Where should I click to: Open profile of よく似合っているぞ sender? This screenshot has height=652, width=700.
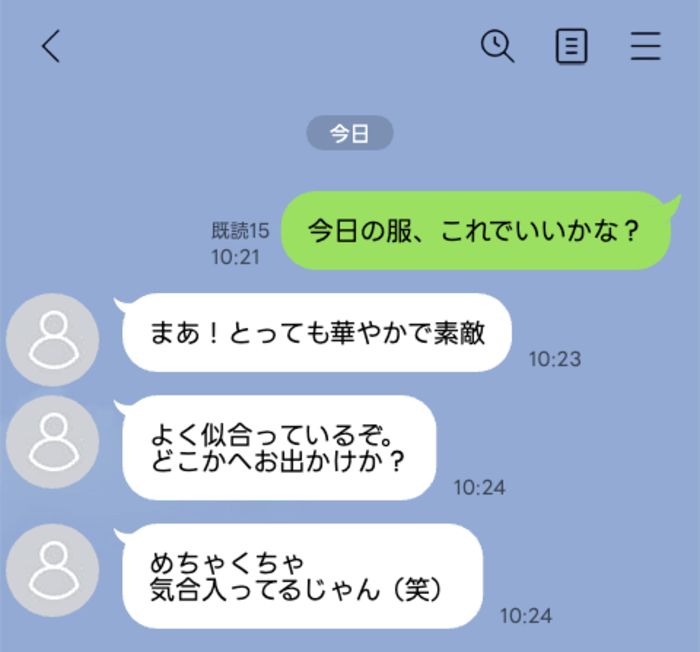pos(53,442)
